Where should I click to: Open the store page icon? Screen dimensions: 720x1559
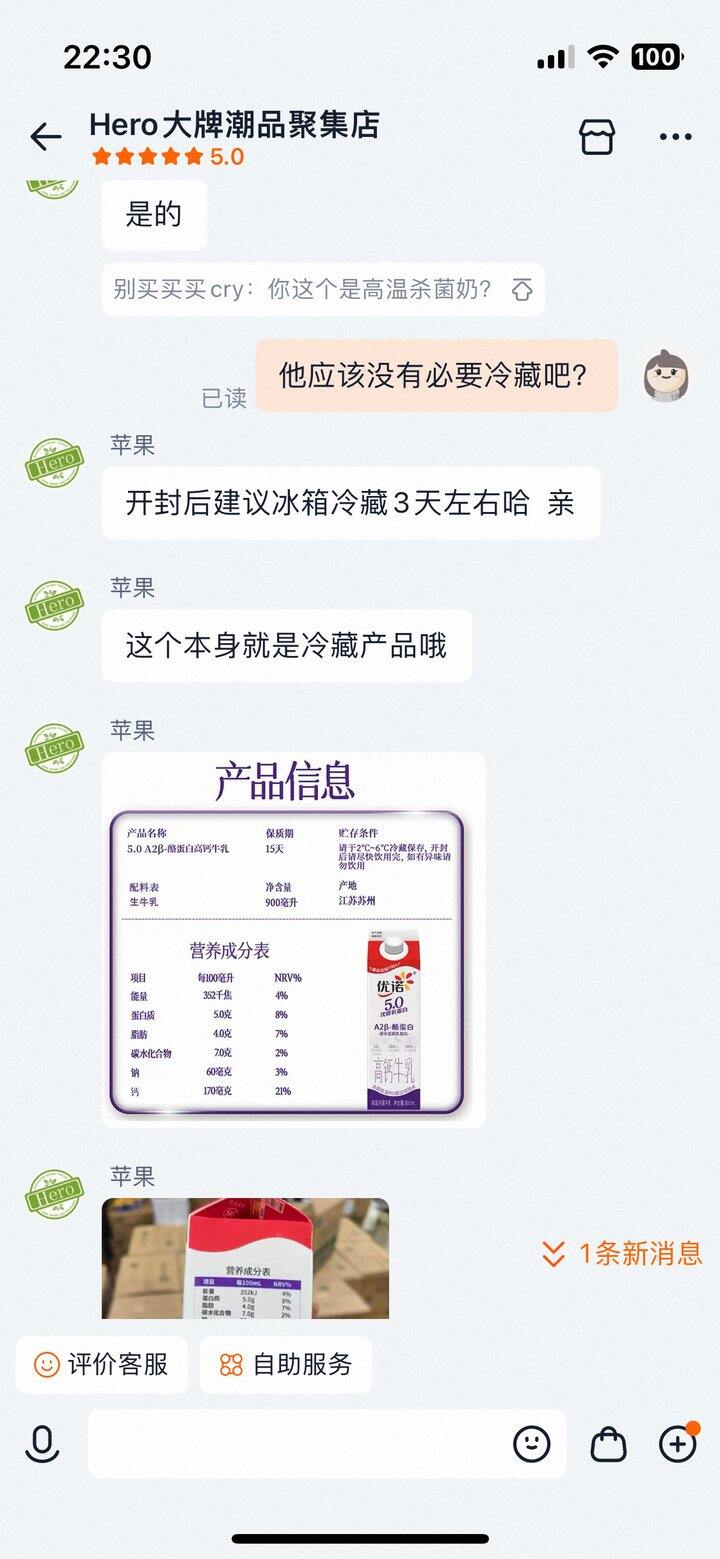(x=597, y=138)
